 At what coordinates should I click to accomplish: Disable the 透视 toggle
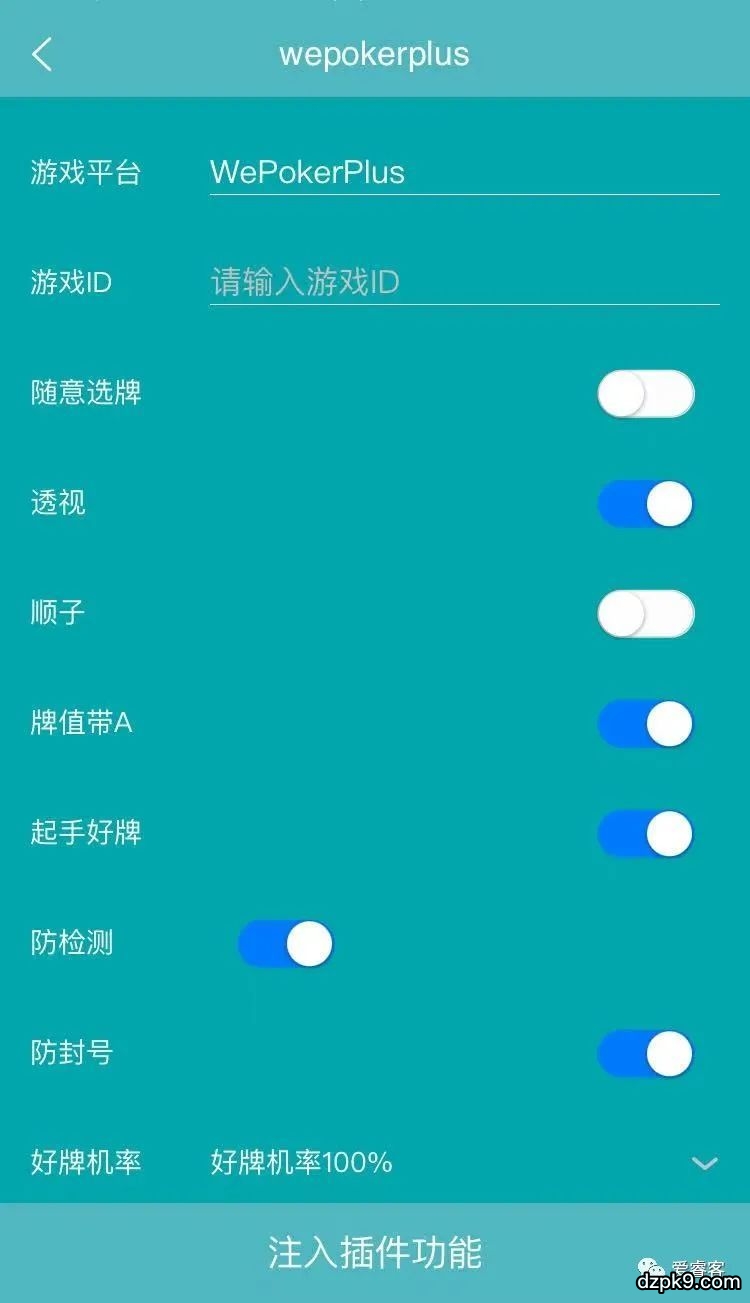tap(646, 504)
